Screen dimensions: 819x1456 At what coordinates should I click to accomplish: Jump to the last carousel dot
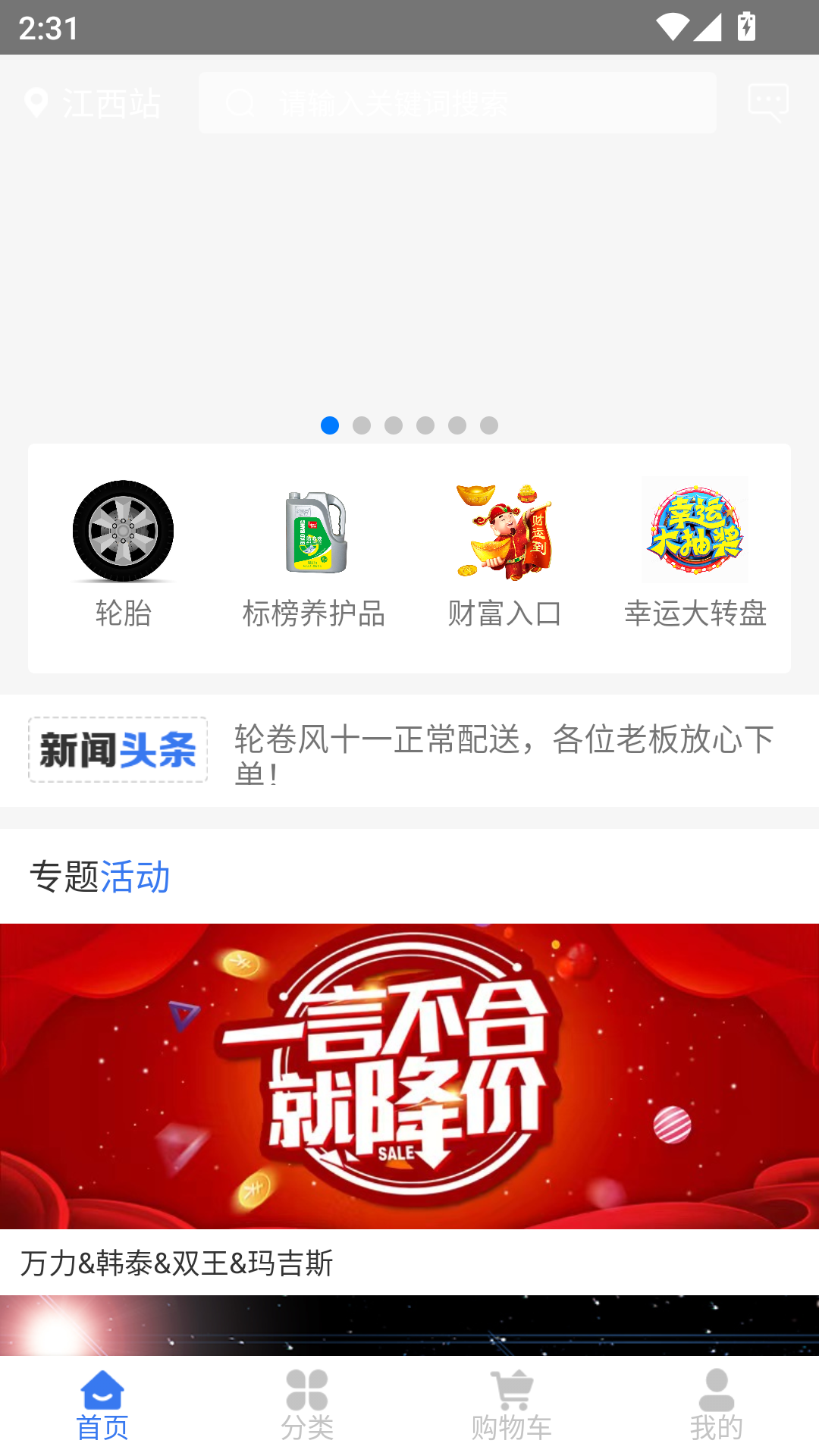[x=488, y=426]
